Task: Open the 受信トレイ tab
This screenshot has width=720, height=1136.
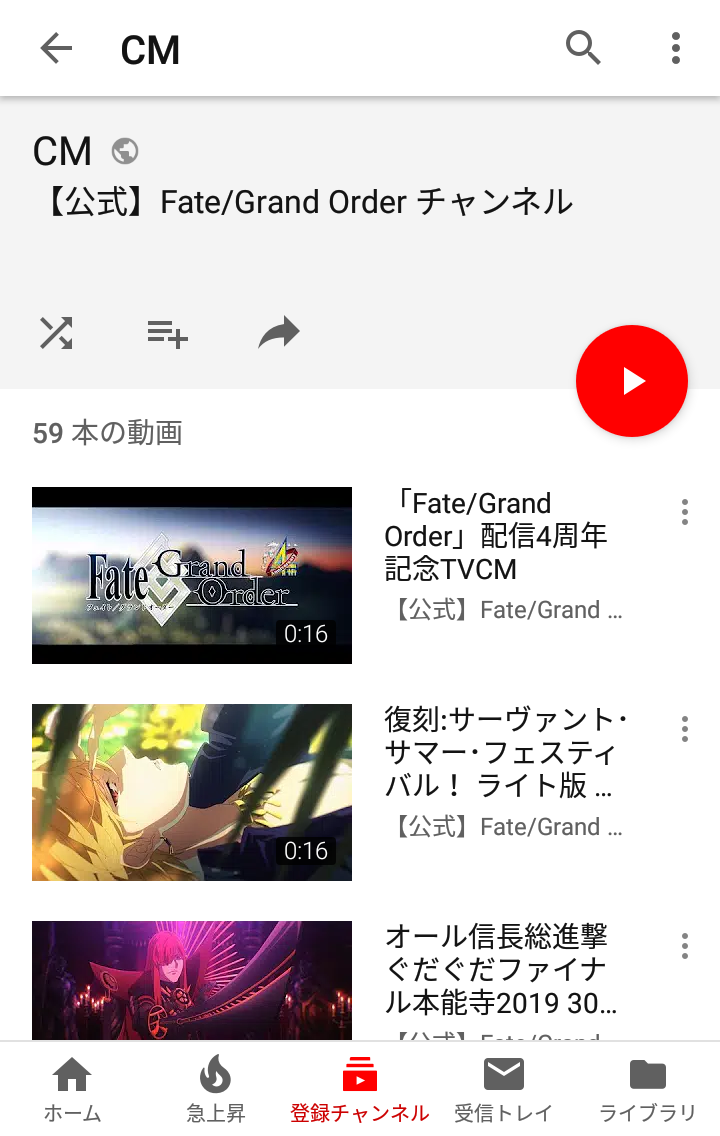Action: coord(503,1089)
